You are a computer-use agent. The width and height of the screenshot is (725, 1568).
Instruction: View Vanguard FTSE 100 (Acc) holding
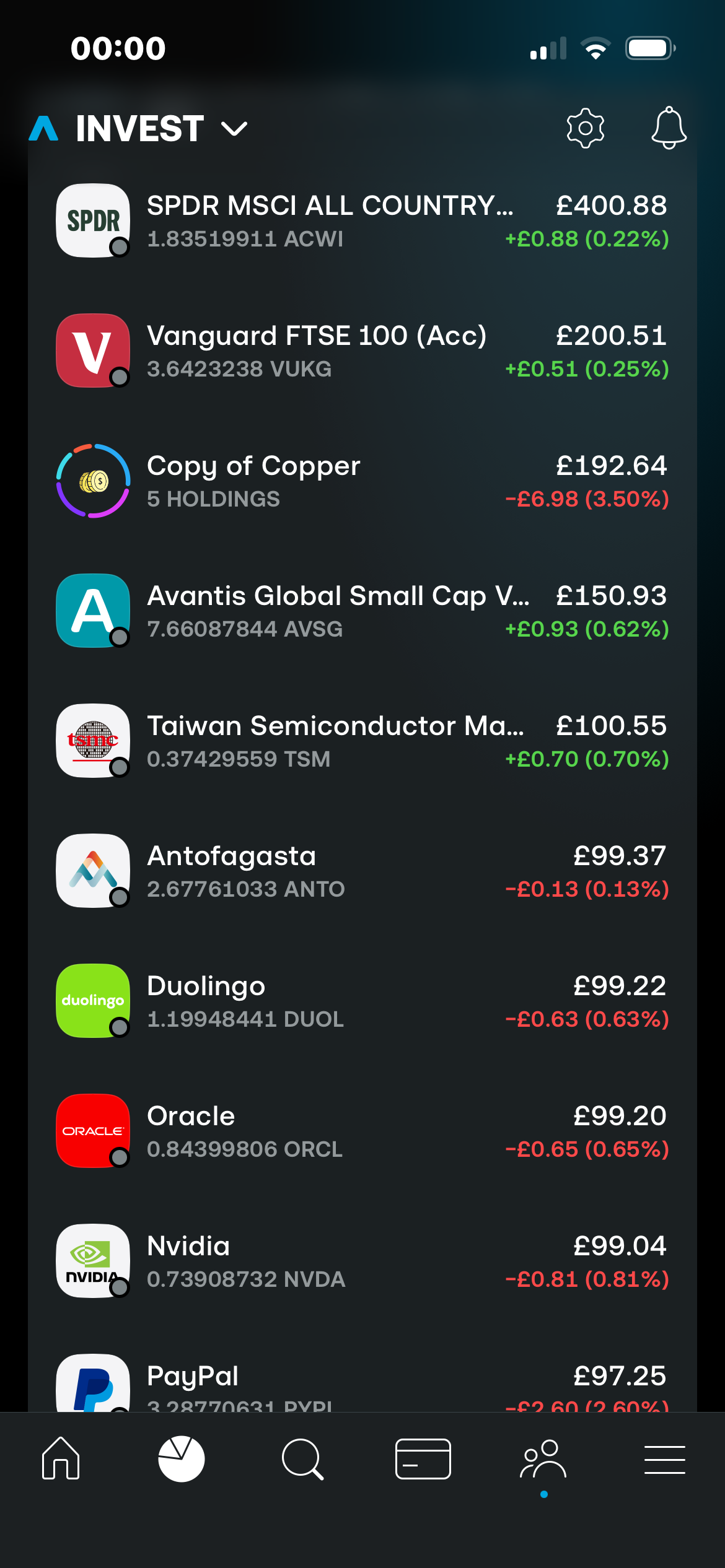[362, 351]
